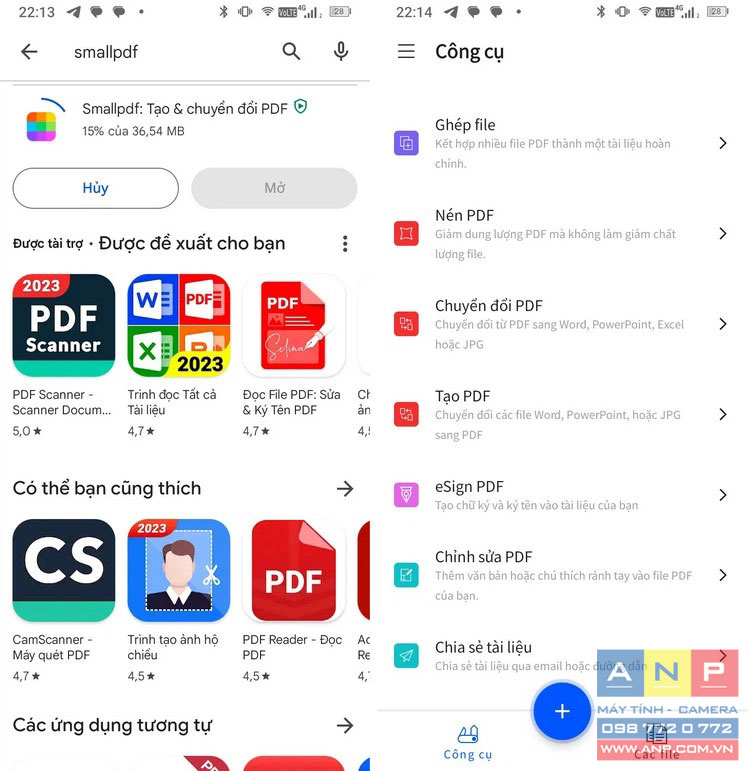Tap the search magnifier icon
The height and width of the screenshot is (771, 750).
291,52
